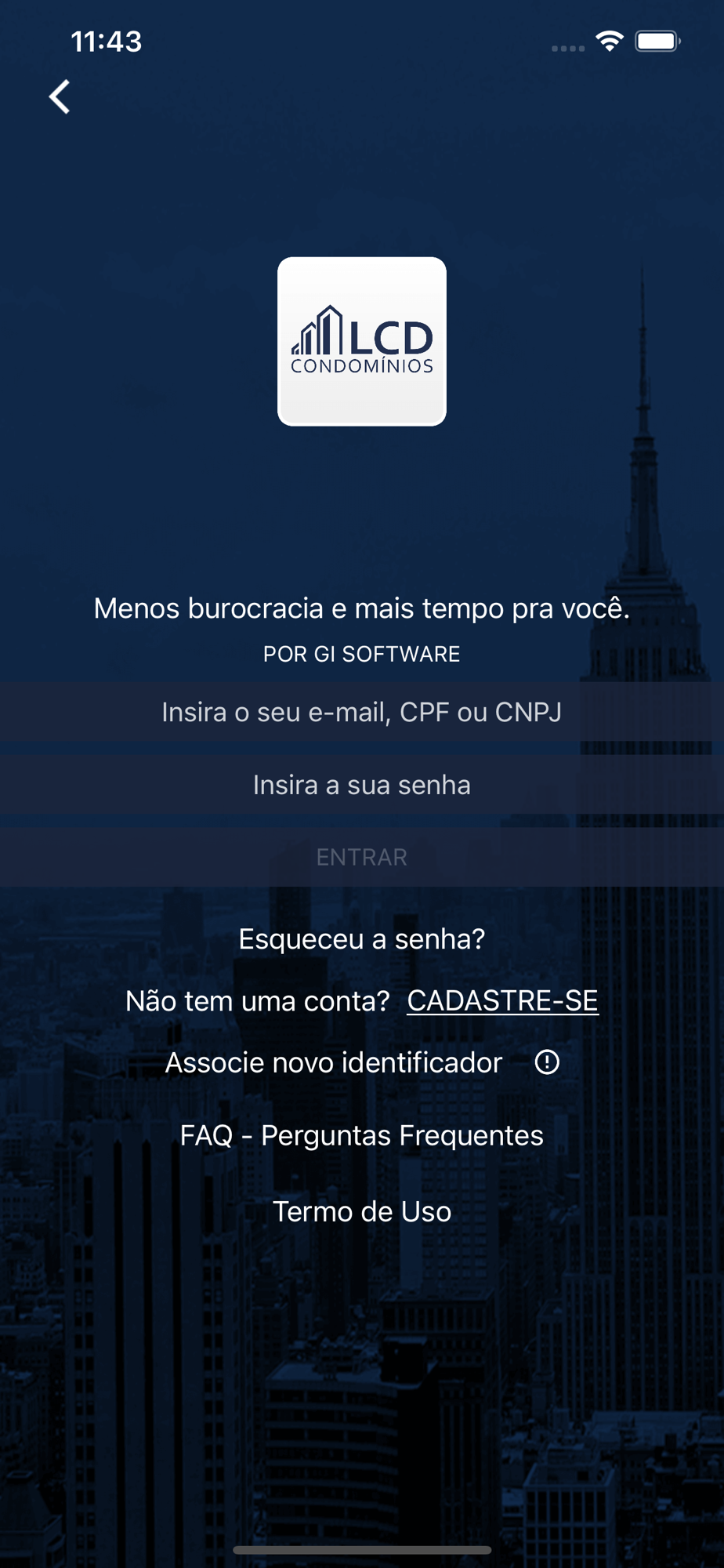Tap the info icon beside 'Associe novo identificador'
This screenshot has height=1568, width=724.
pos(547,1062)
